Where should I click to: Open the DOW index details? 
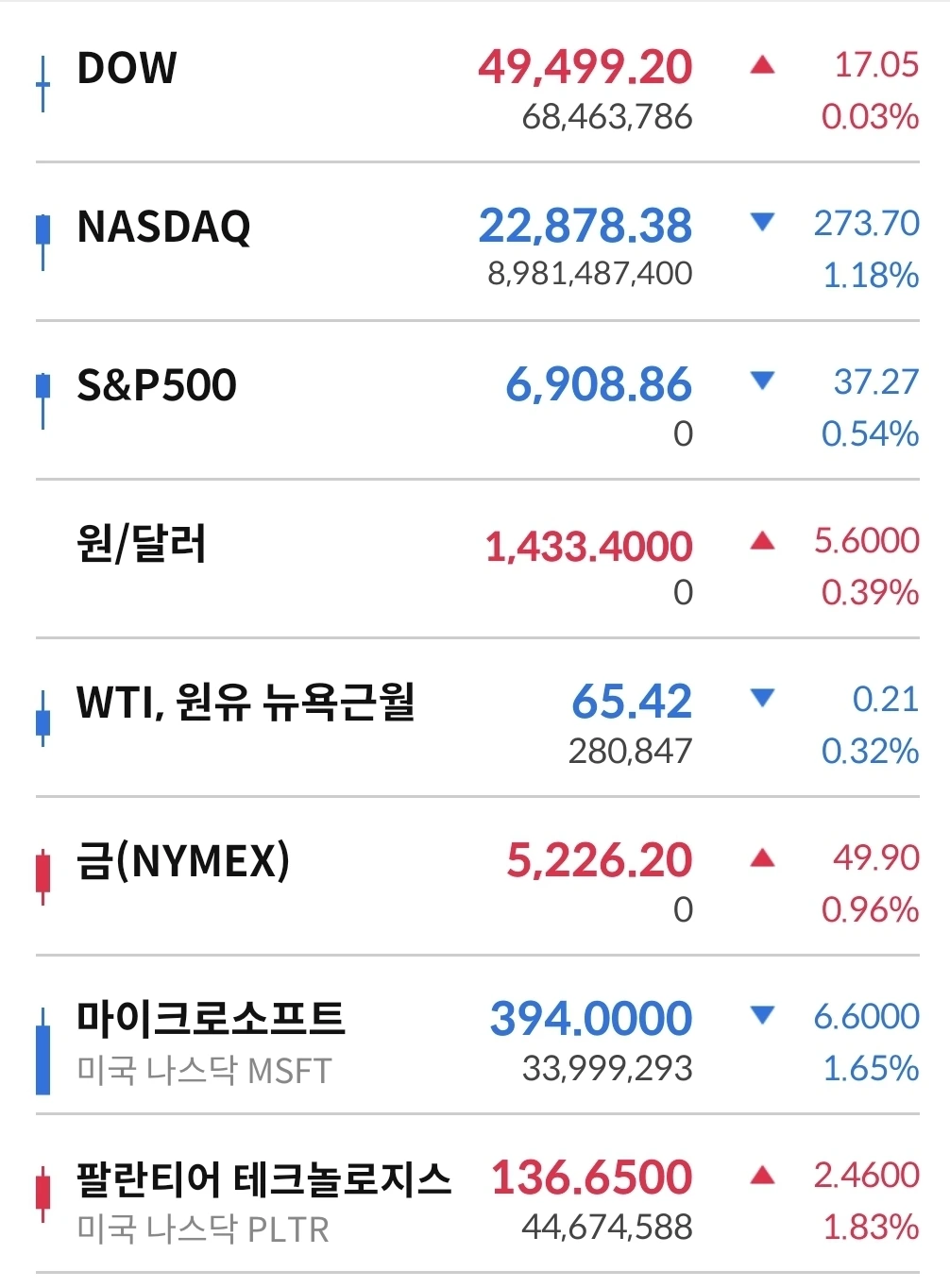127,69
